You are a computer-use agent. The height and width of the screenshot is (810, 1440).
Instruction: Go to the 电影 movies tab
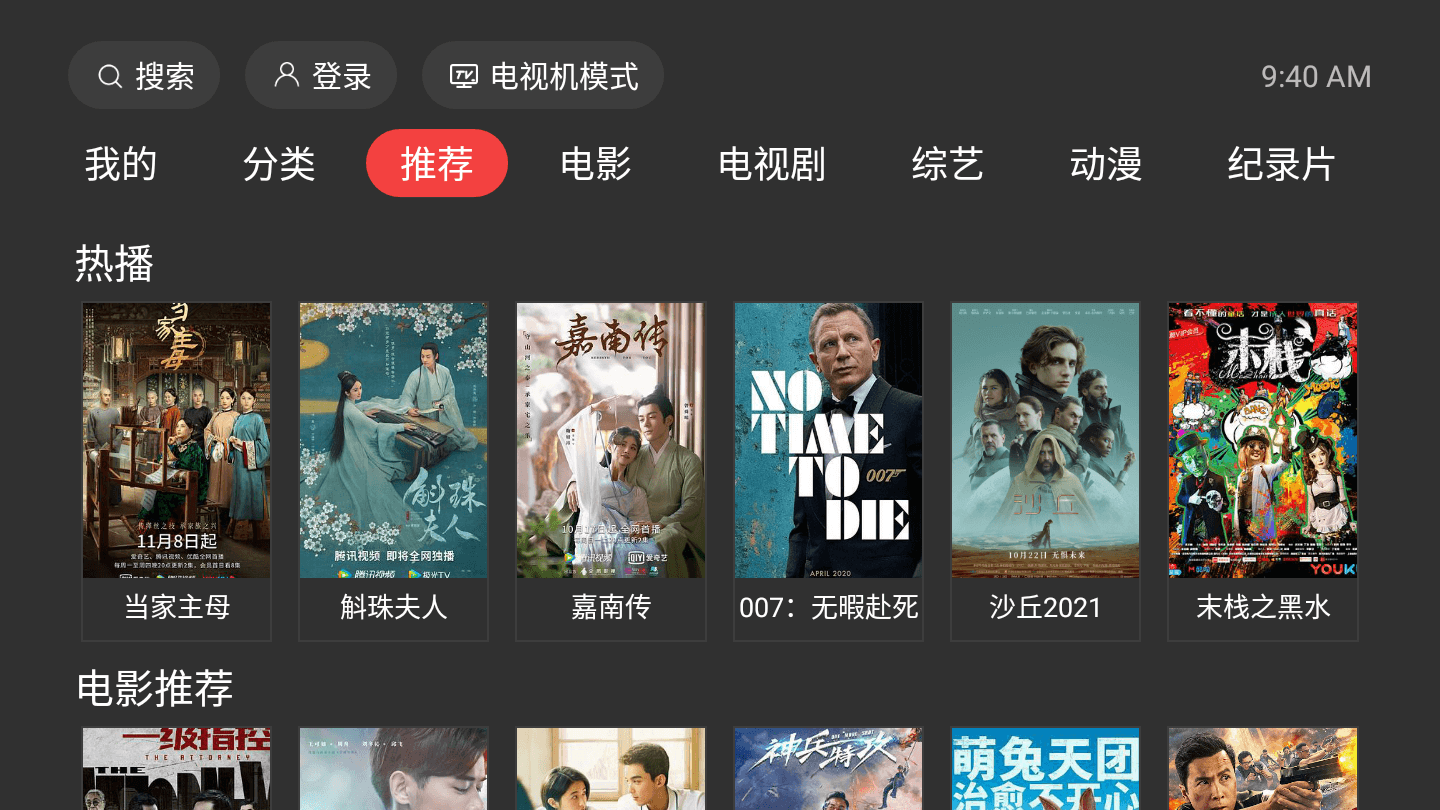(596, 164)
